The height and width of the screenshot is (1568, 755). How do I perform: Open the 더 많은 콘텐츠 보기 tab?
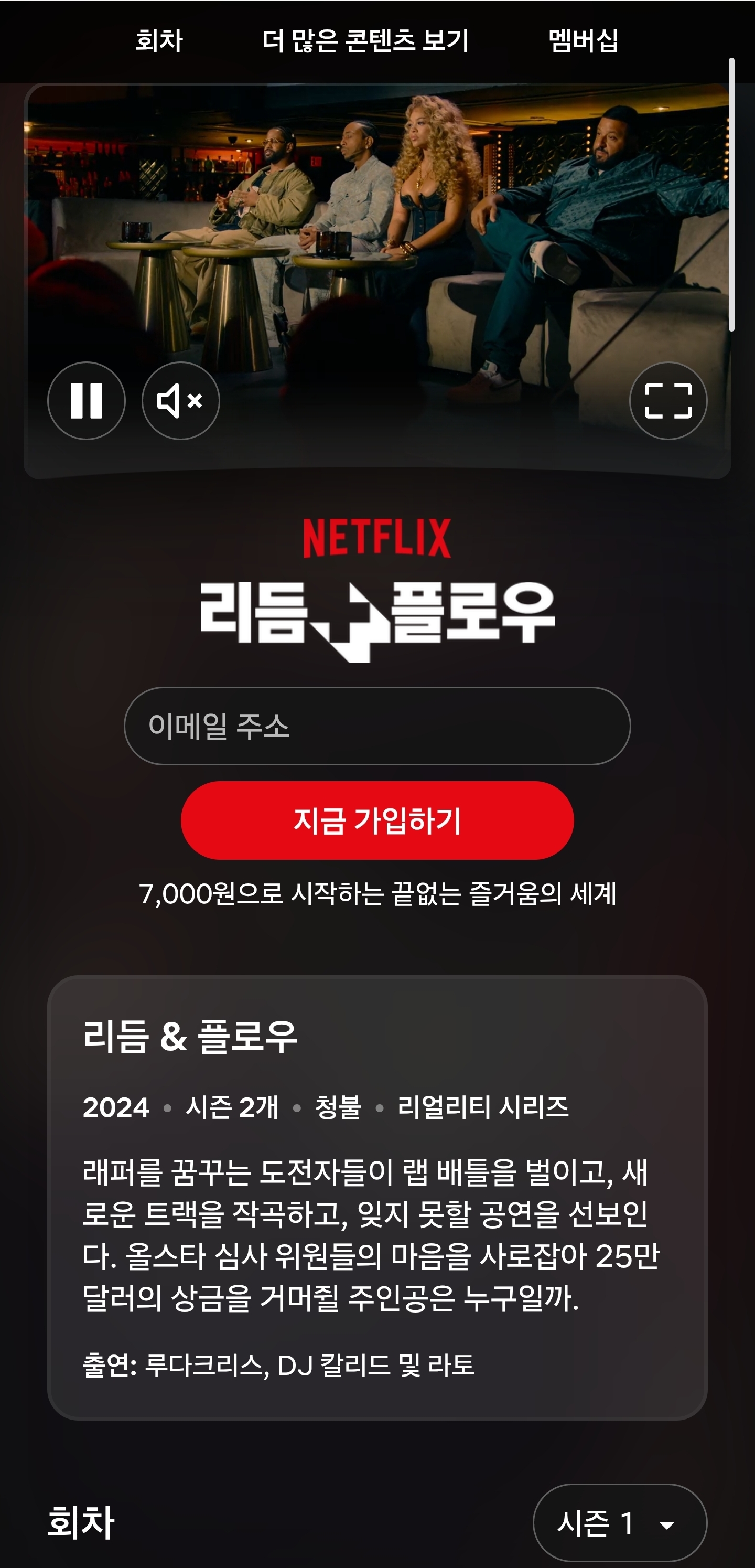[x=365, y=41]
